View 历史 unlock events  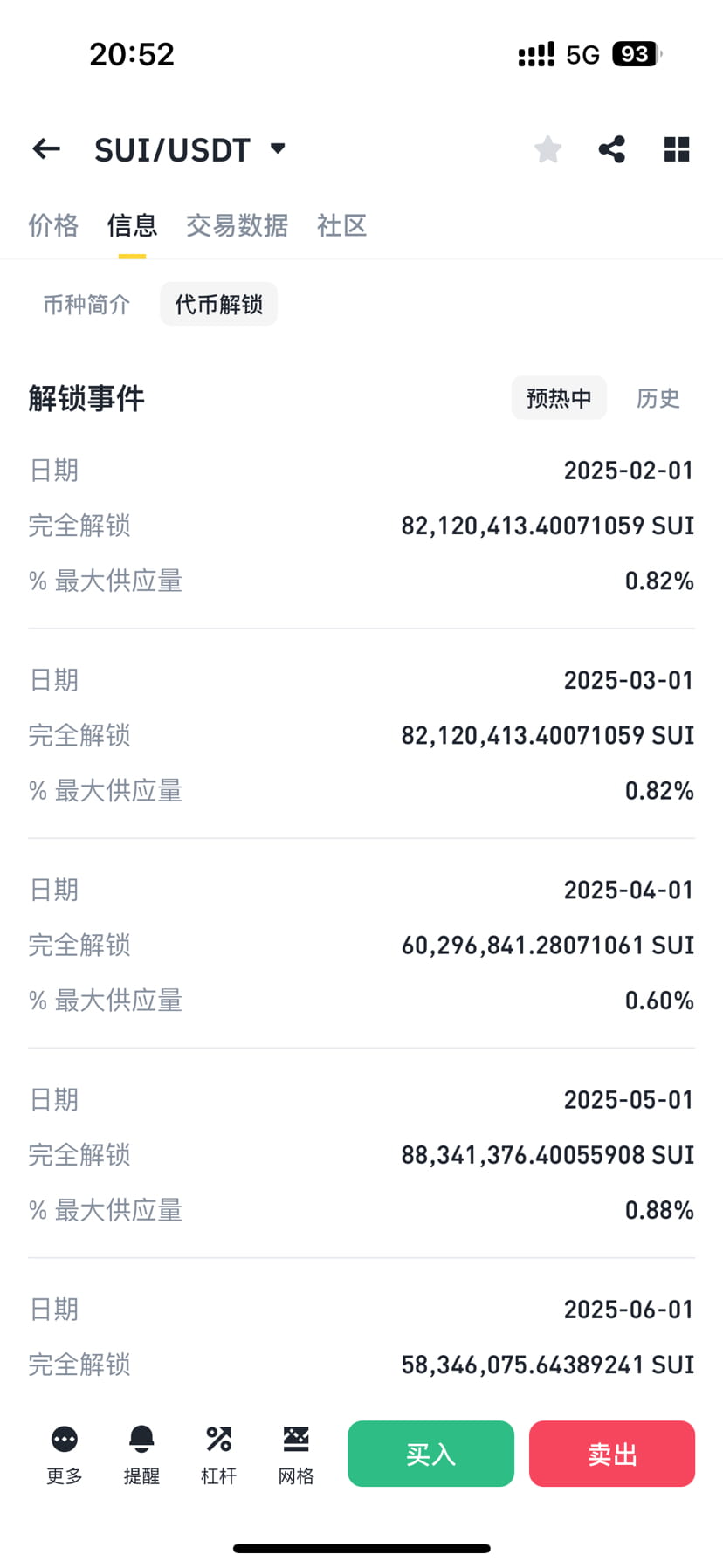point(658,398)
